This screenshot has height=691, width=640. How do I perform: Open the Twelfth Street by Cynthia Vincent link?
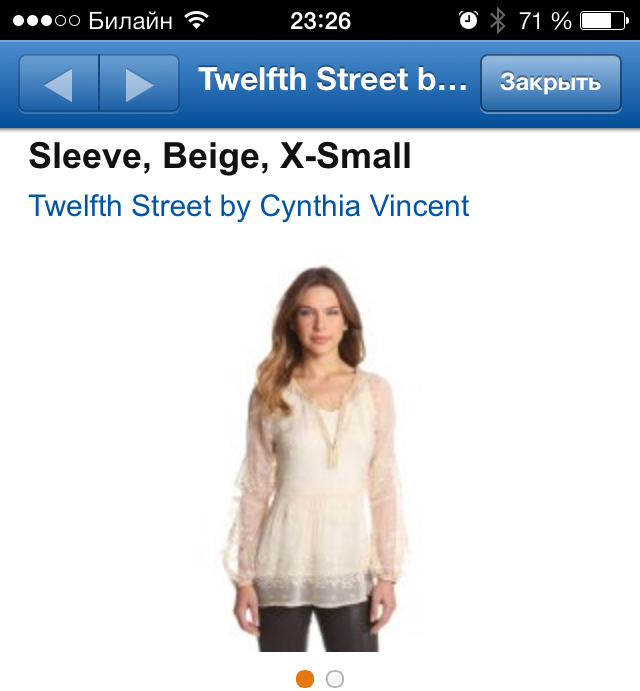tap(249, 206)
